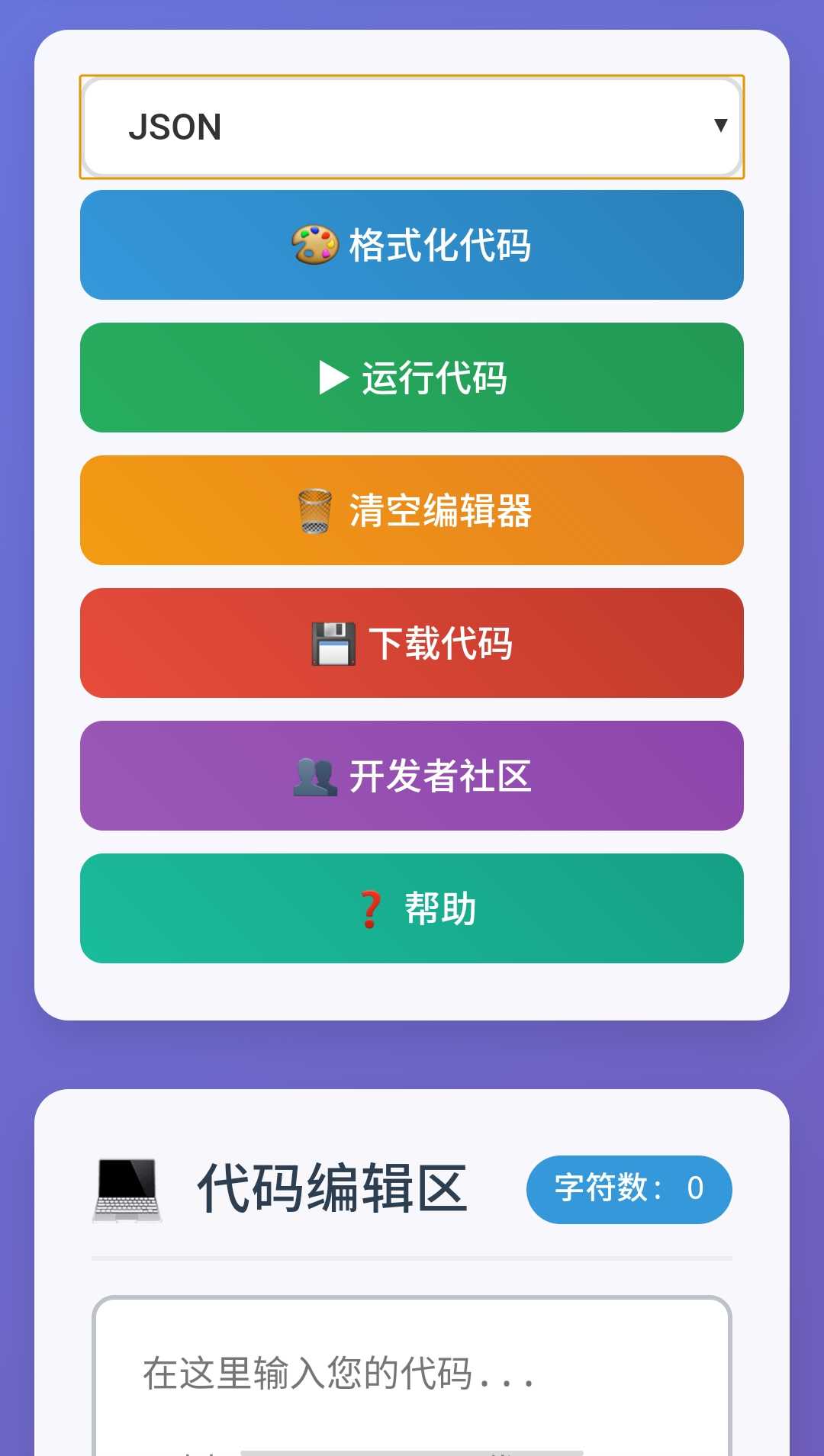Screen dimensions: 824x1456
Task: Download code with 下载代码
Action: point(412,643)
